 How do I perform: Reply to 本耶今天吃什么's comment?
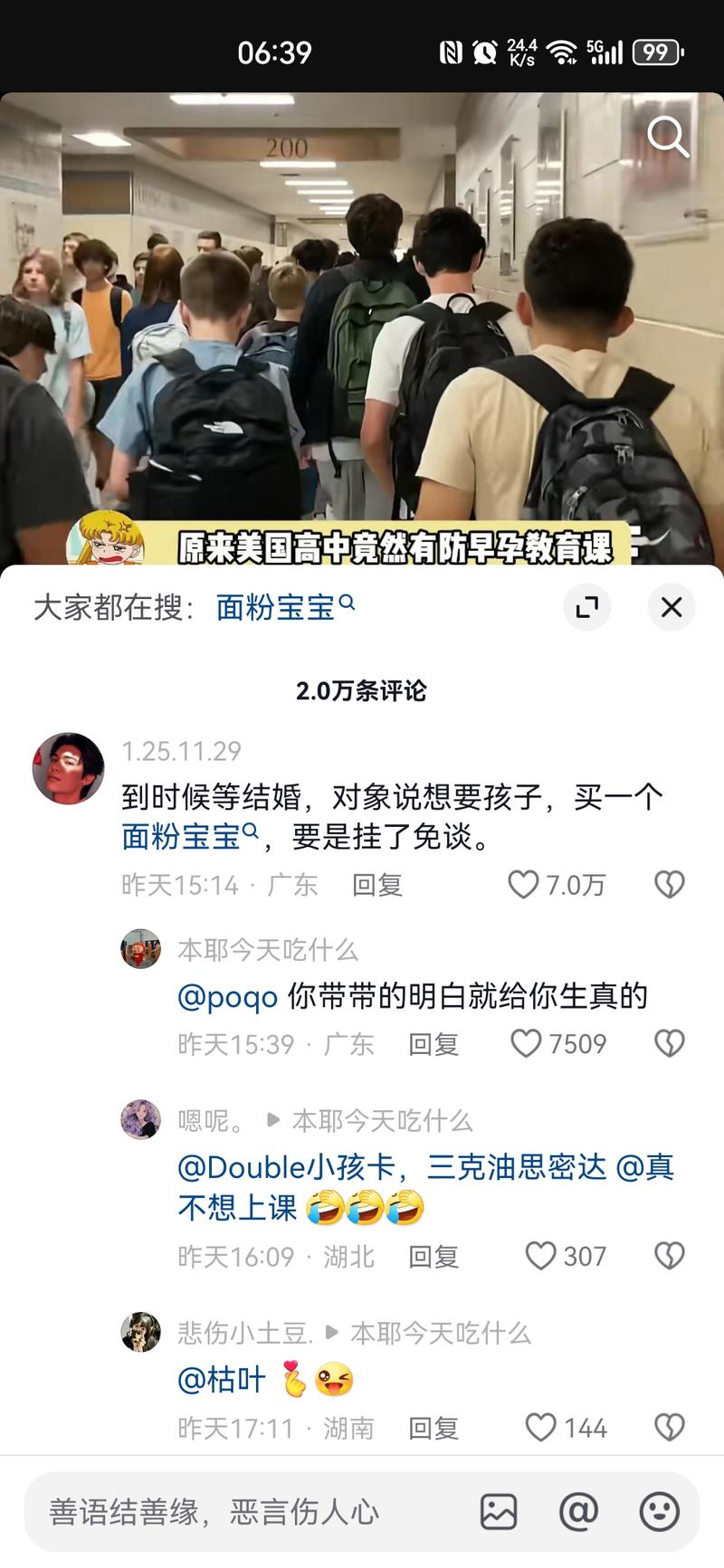433,1044
